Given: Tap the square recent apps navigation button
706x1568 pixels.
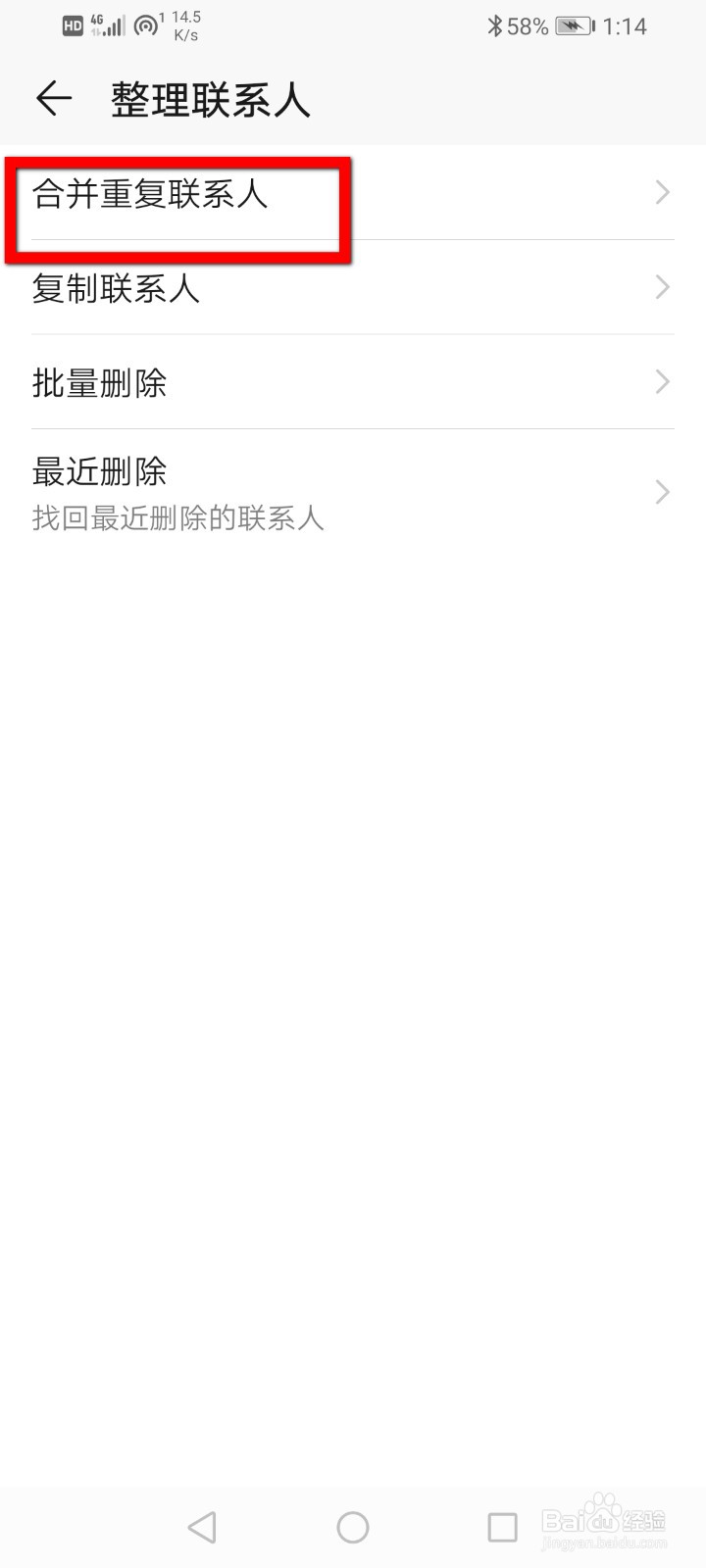Looking at the screenshot, I should click(x=502, y=1526).
